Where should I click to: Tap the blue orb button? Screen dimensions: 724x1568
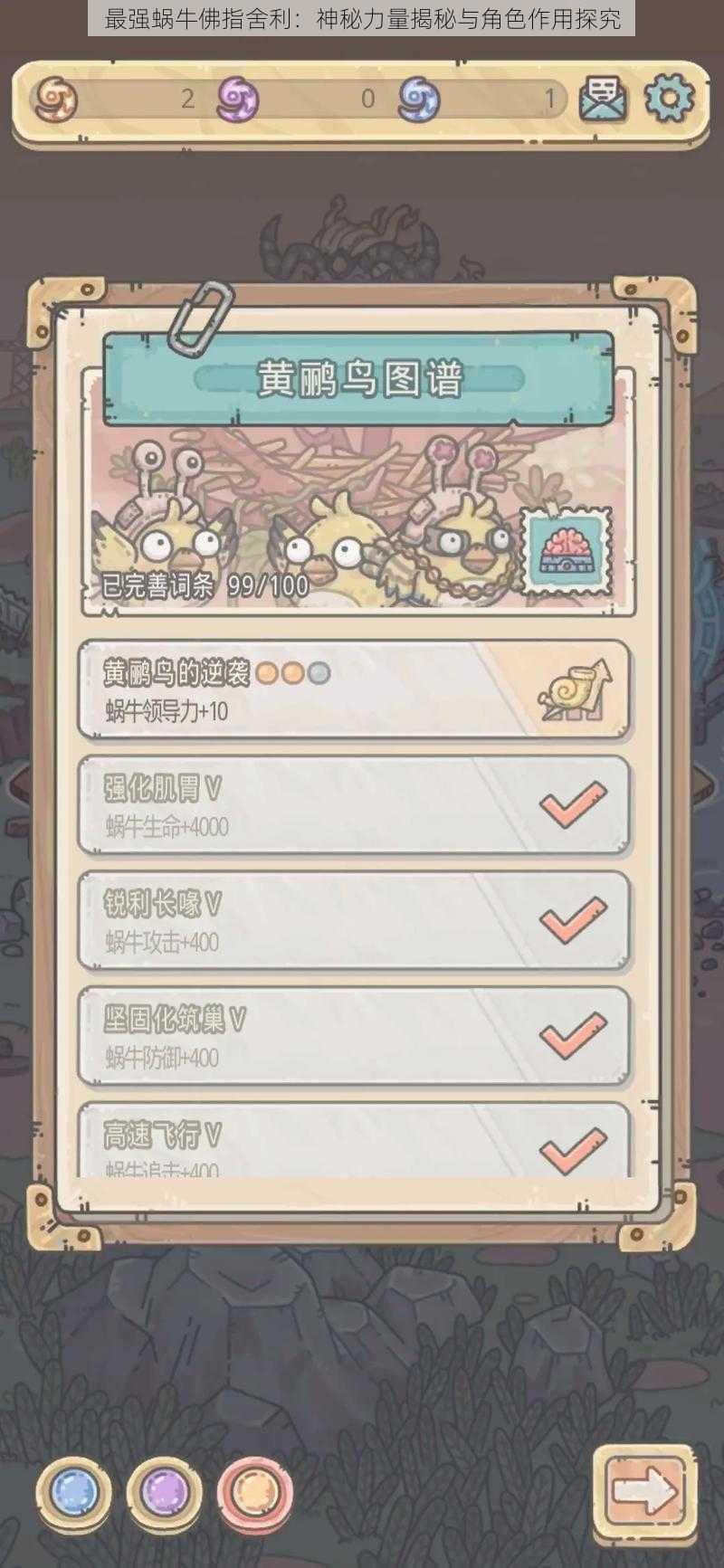73,1491
